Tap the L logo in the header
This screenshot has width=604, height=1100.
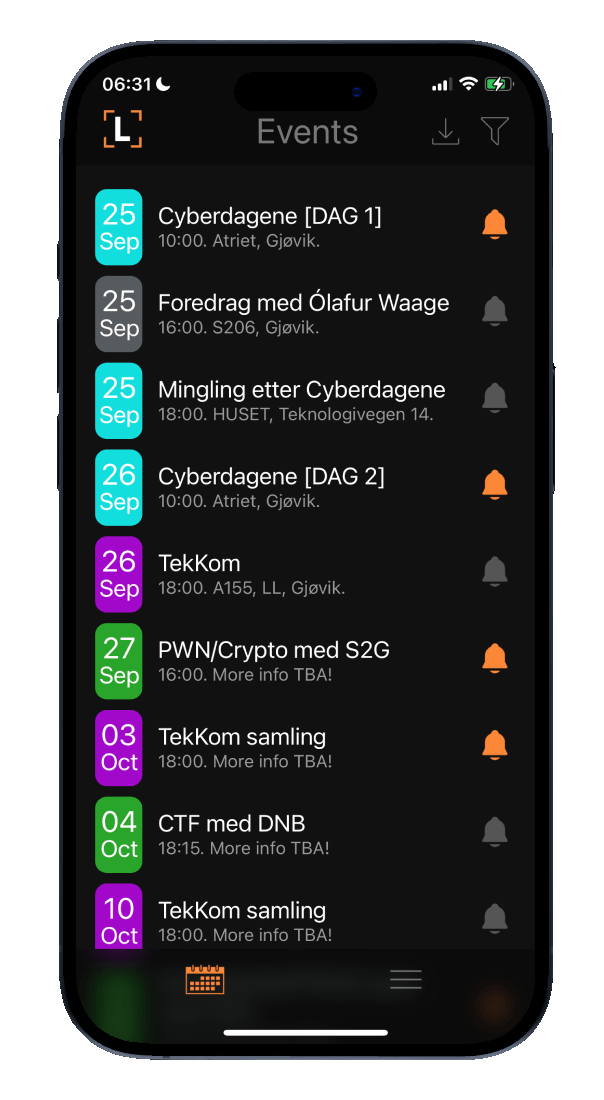[122, 129]
